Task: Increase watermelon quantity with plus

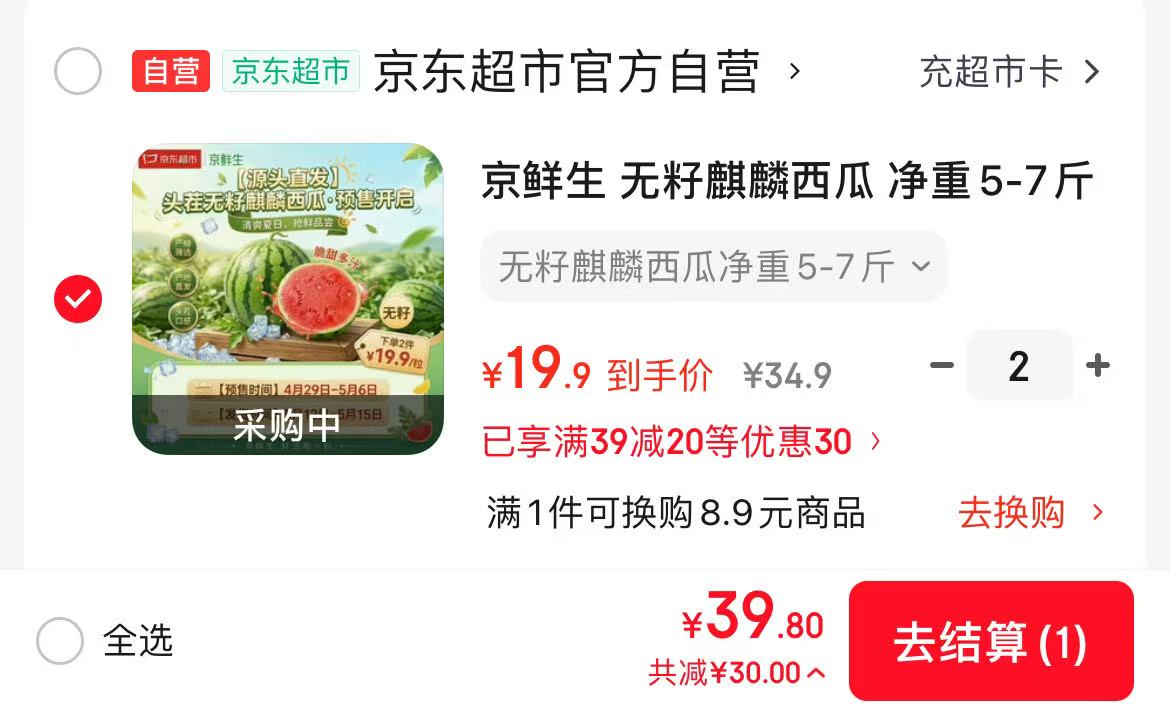Action: [x=1097, y=366]
